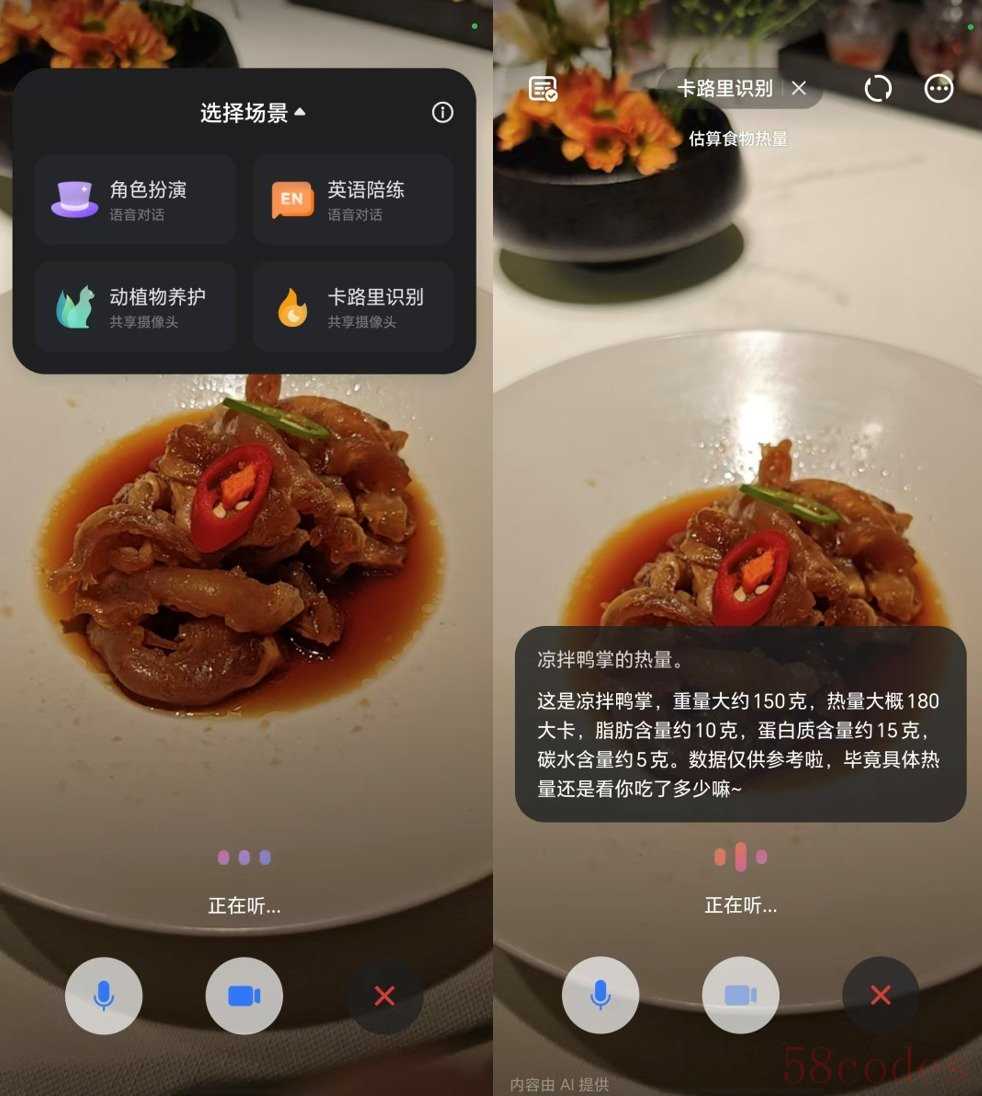End the call below the calorie answer
The height and width of the screenshot is (1096, 982).
(x=880, y=995)
